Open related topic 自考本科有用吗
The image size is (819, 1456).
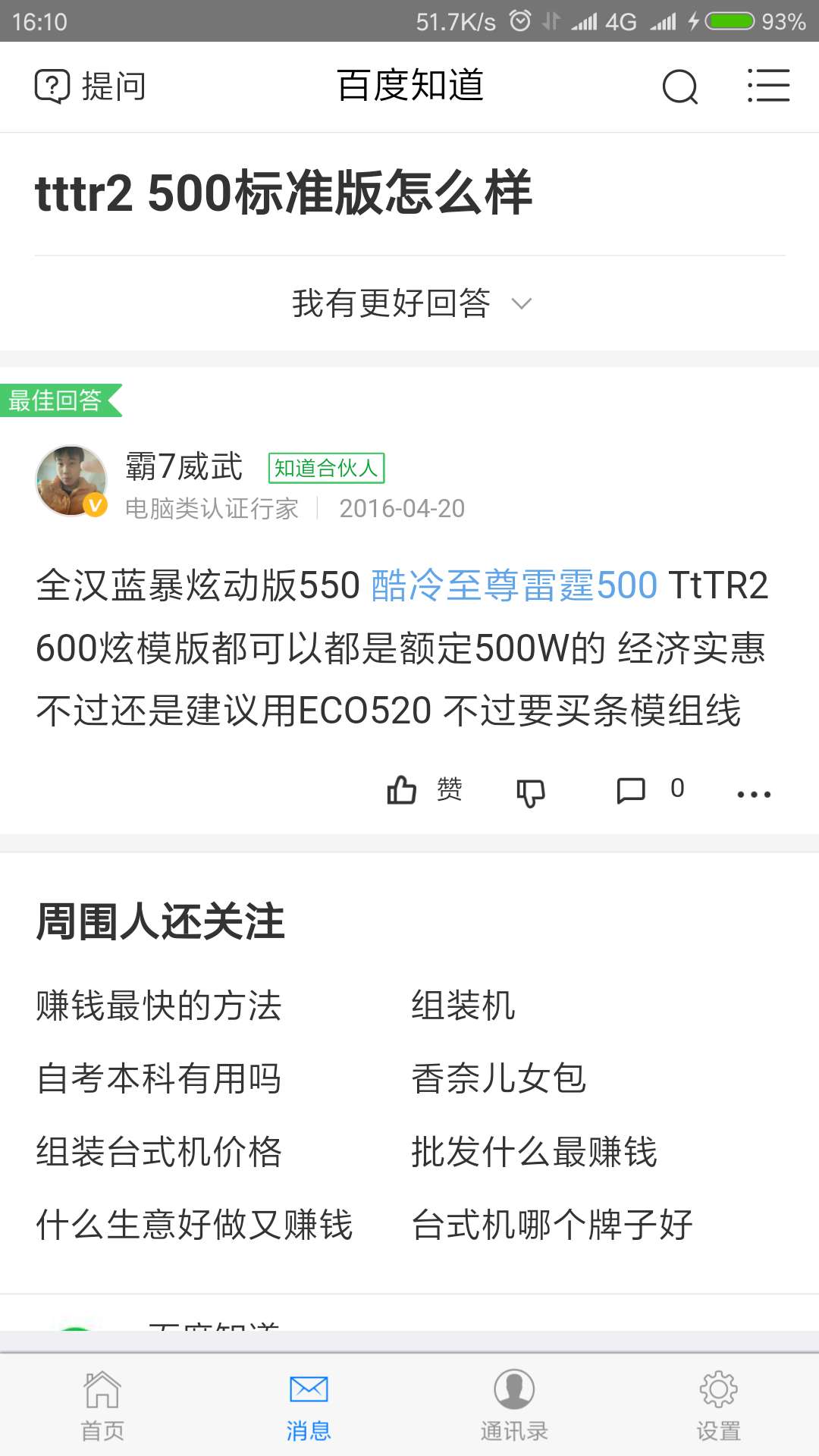pos(158,1078)
